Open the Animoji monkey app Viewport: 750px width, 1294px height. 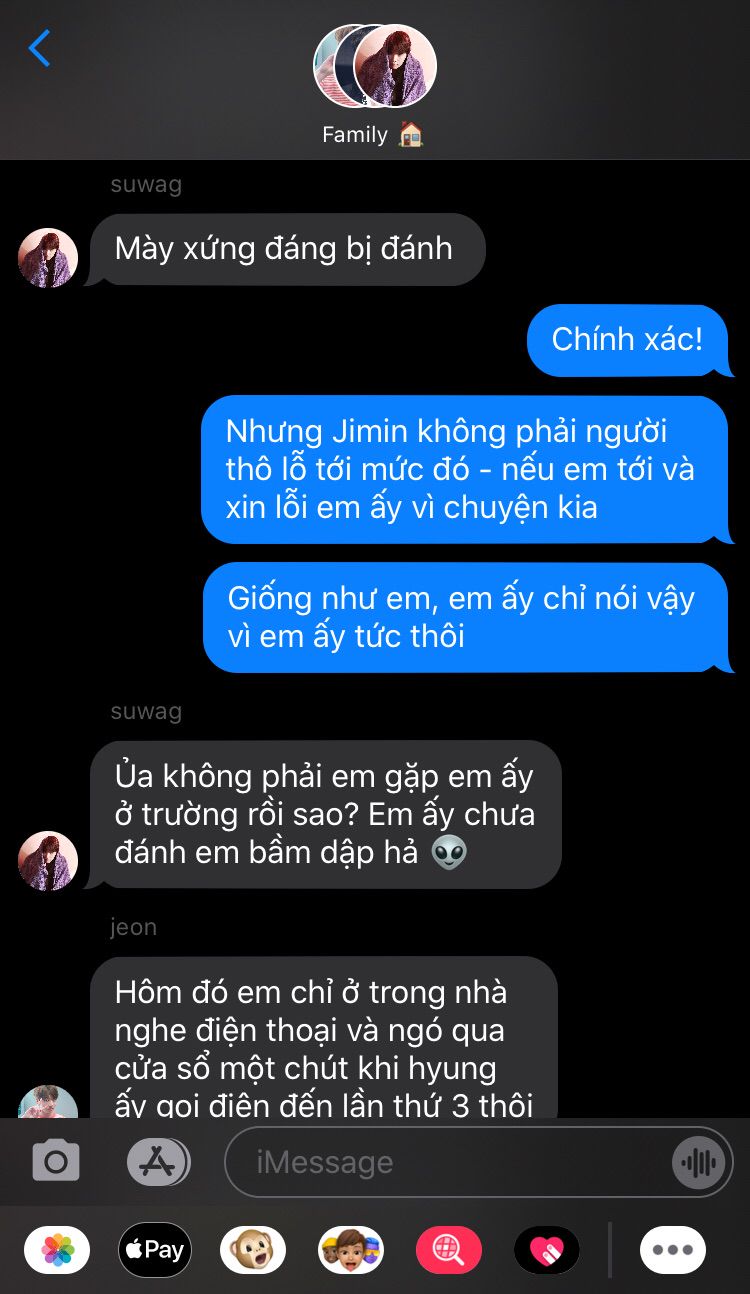click(x=253, y=1249)
